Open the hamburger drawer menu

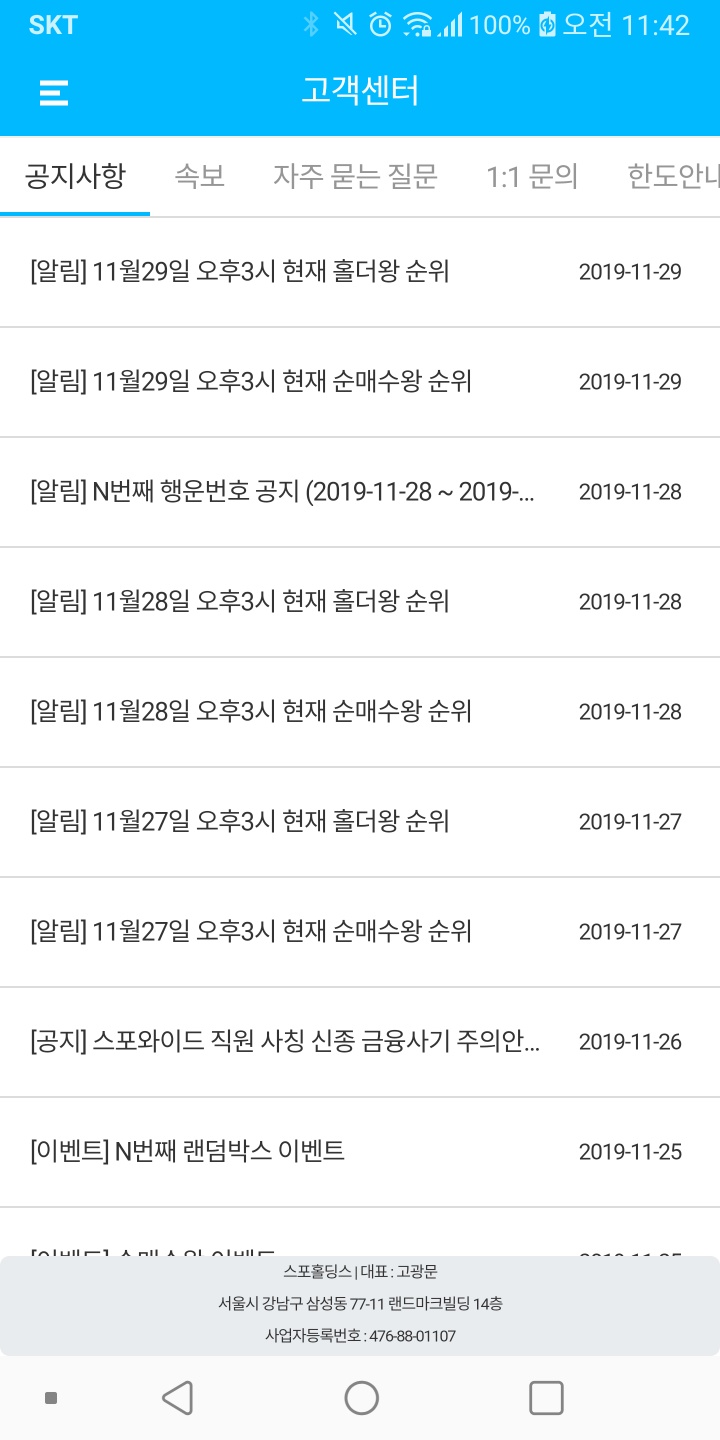click(x=53, y=93)
